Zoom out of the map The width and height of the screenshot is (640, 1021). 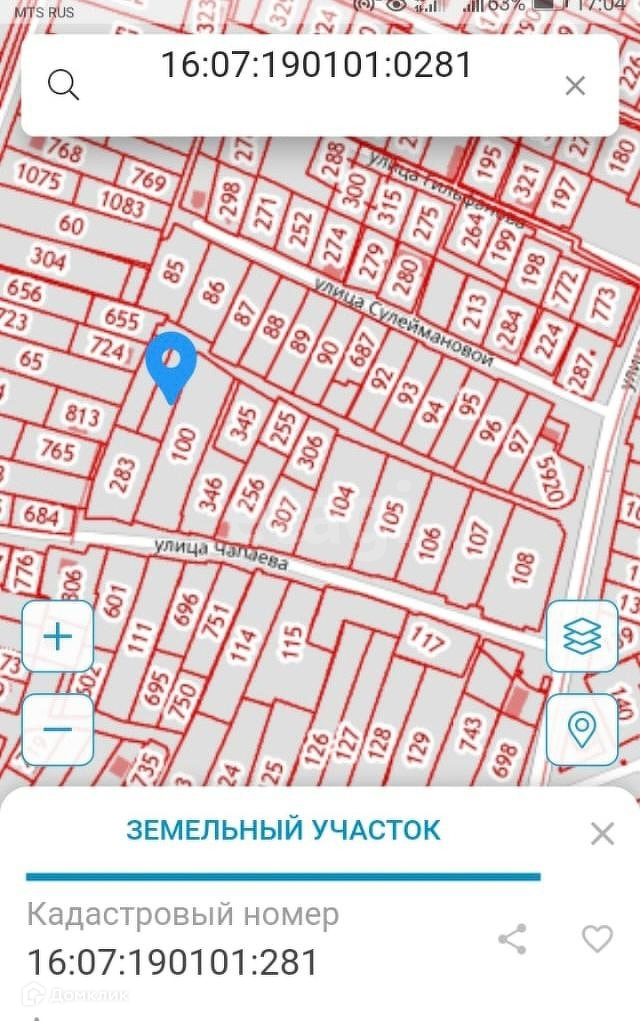pos(58,729)
